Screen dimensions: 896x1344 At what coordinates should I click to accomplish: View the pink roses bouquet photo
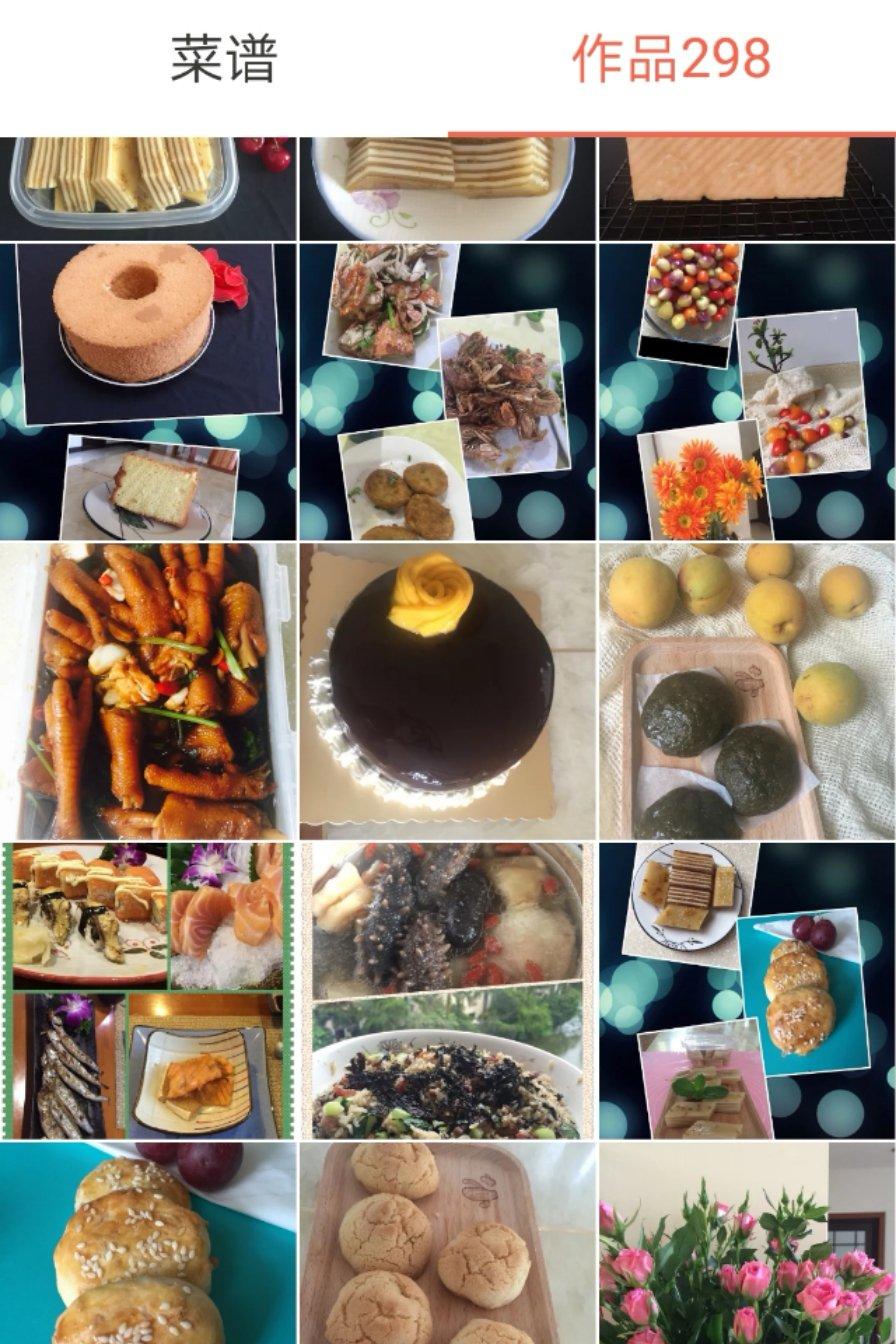[747, 1243]
